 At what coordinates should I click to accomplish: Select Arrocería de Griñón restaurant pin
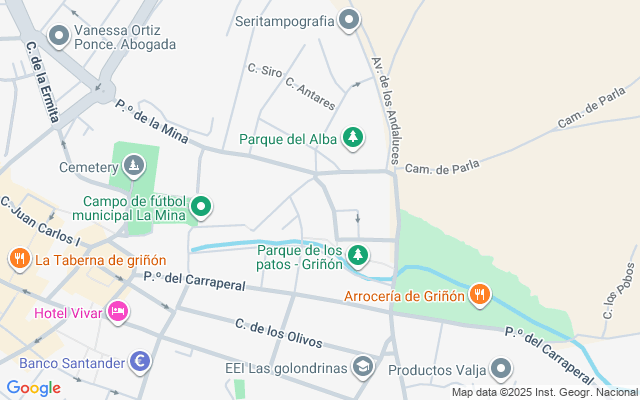click(480, 294)
